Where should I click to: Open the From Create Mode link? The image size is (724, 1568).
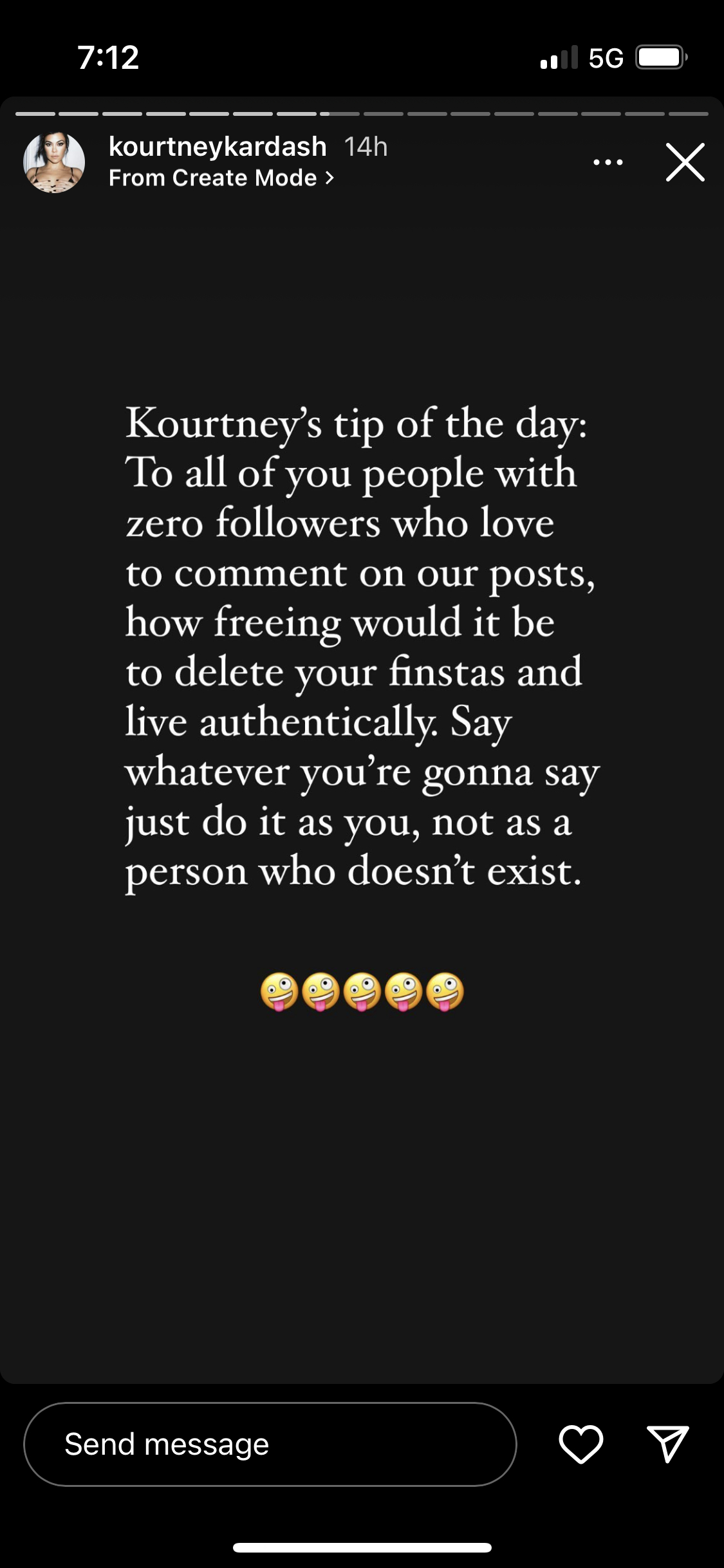click(221, 178)
